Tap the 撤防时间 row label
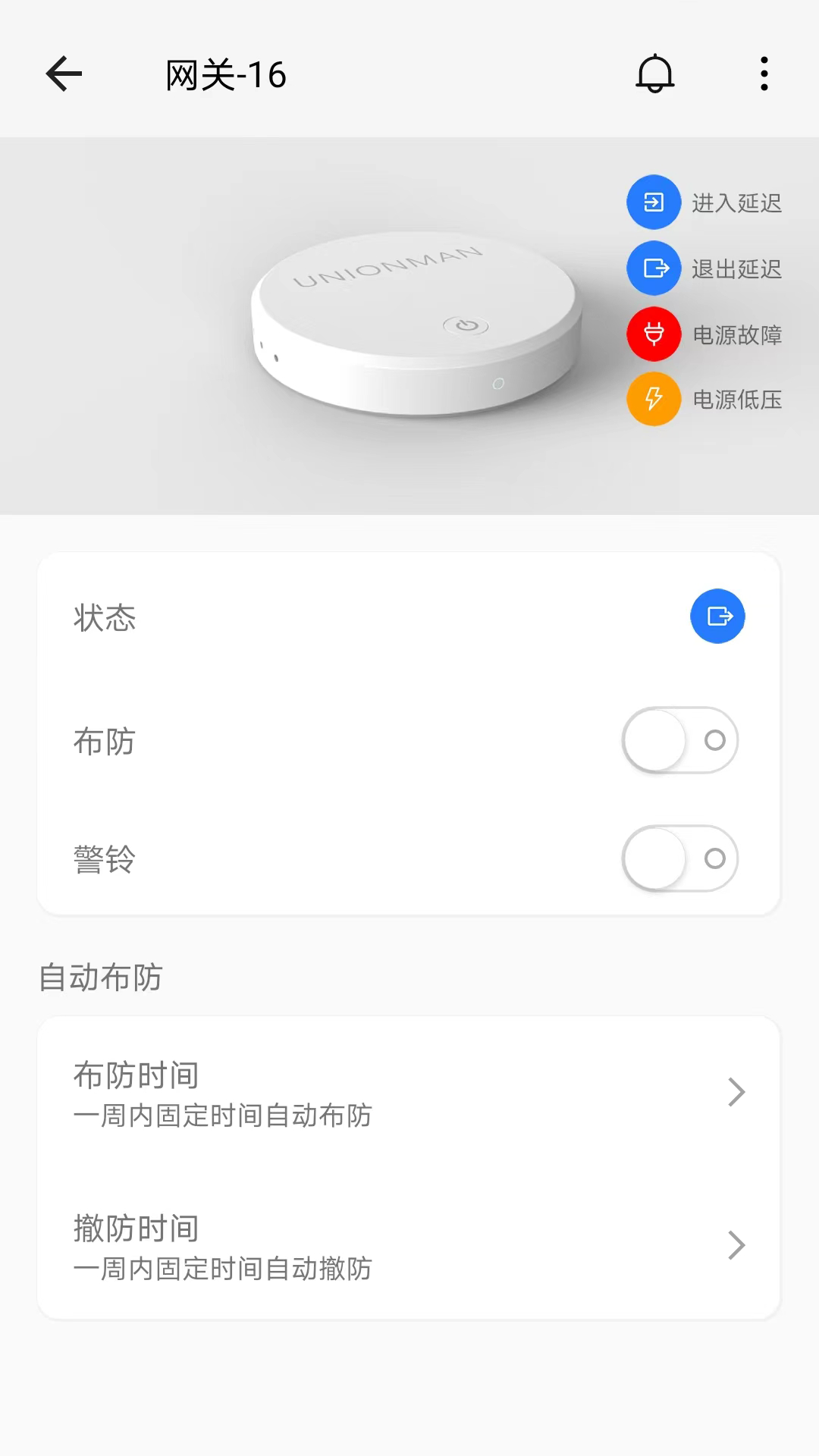This screenshot has width=819, height=1456. (136, 1228)
